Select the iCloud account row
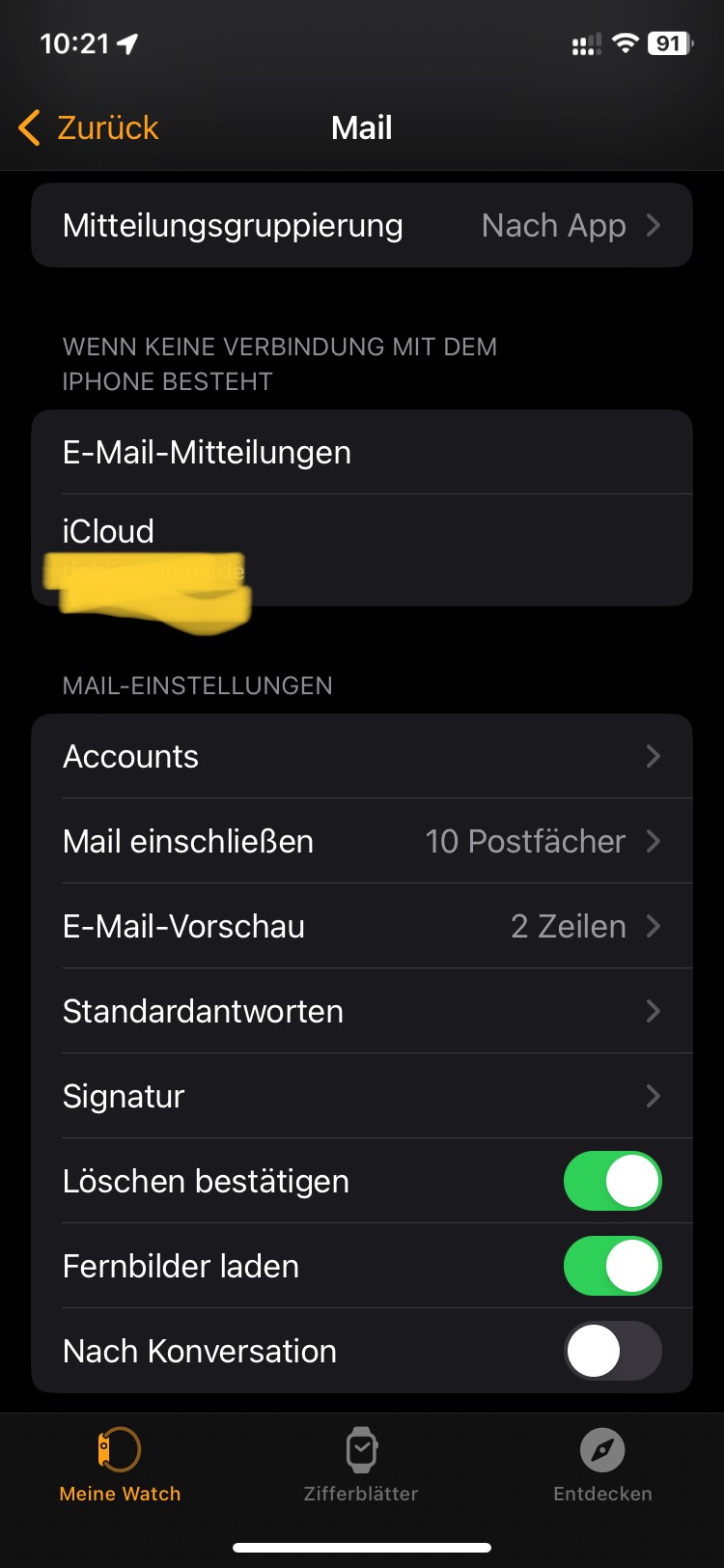724x1568 pixels. coord(362,550)
